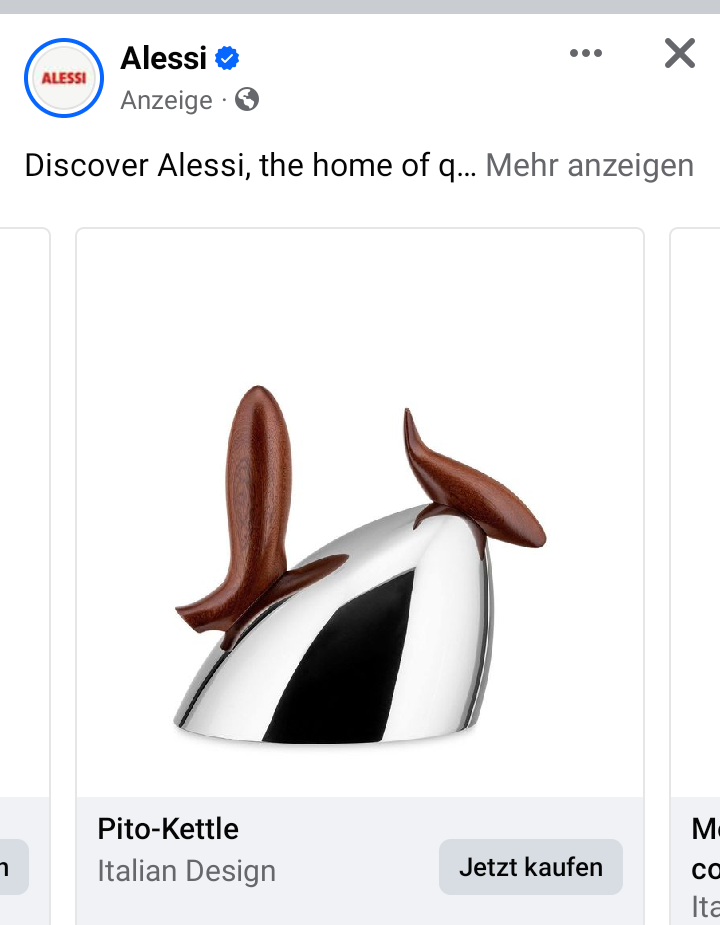Open the three-dot ad options menu
Image resolution: width=720 pixels, height=925 pixels.
pos(586,54)
